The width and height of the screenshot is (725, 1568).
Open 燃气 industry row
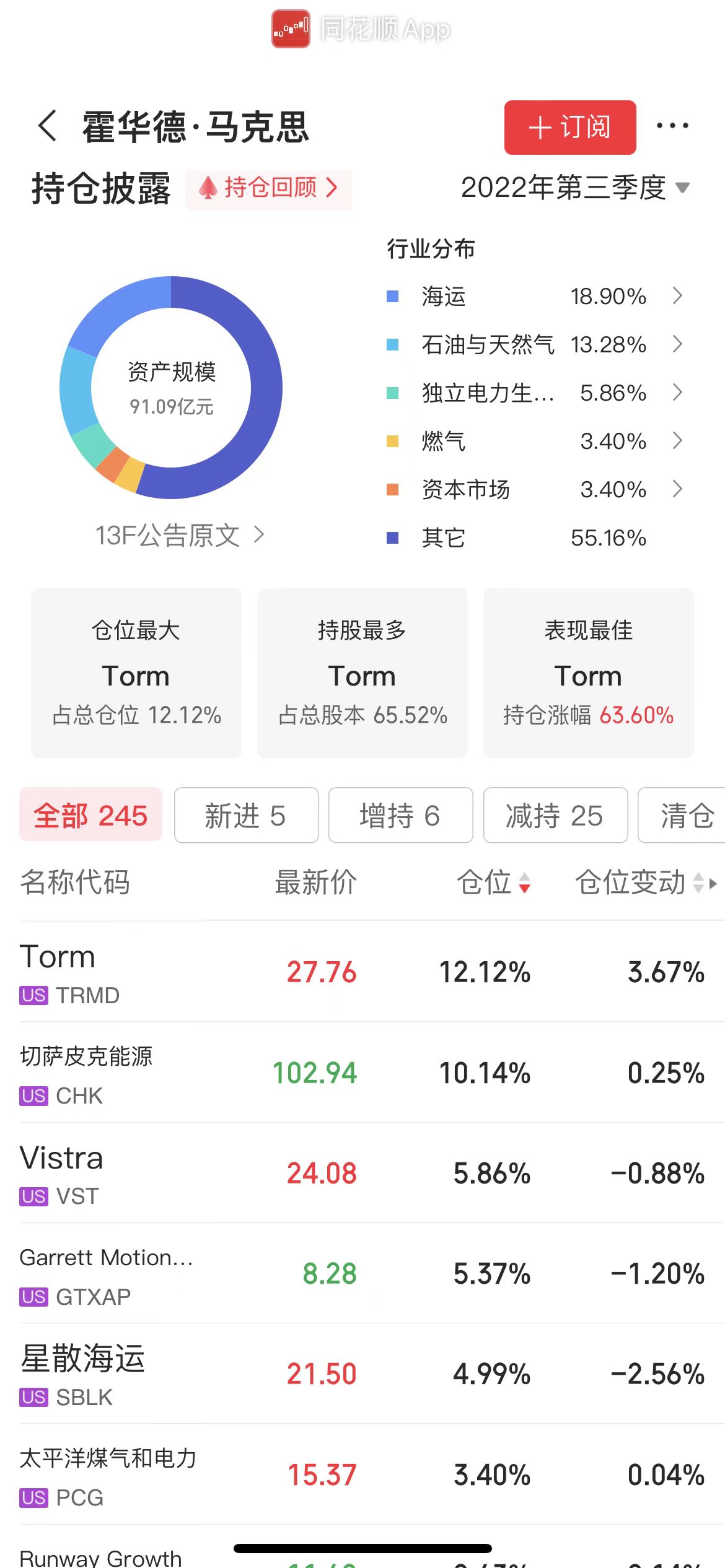click(534, 442)
